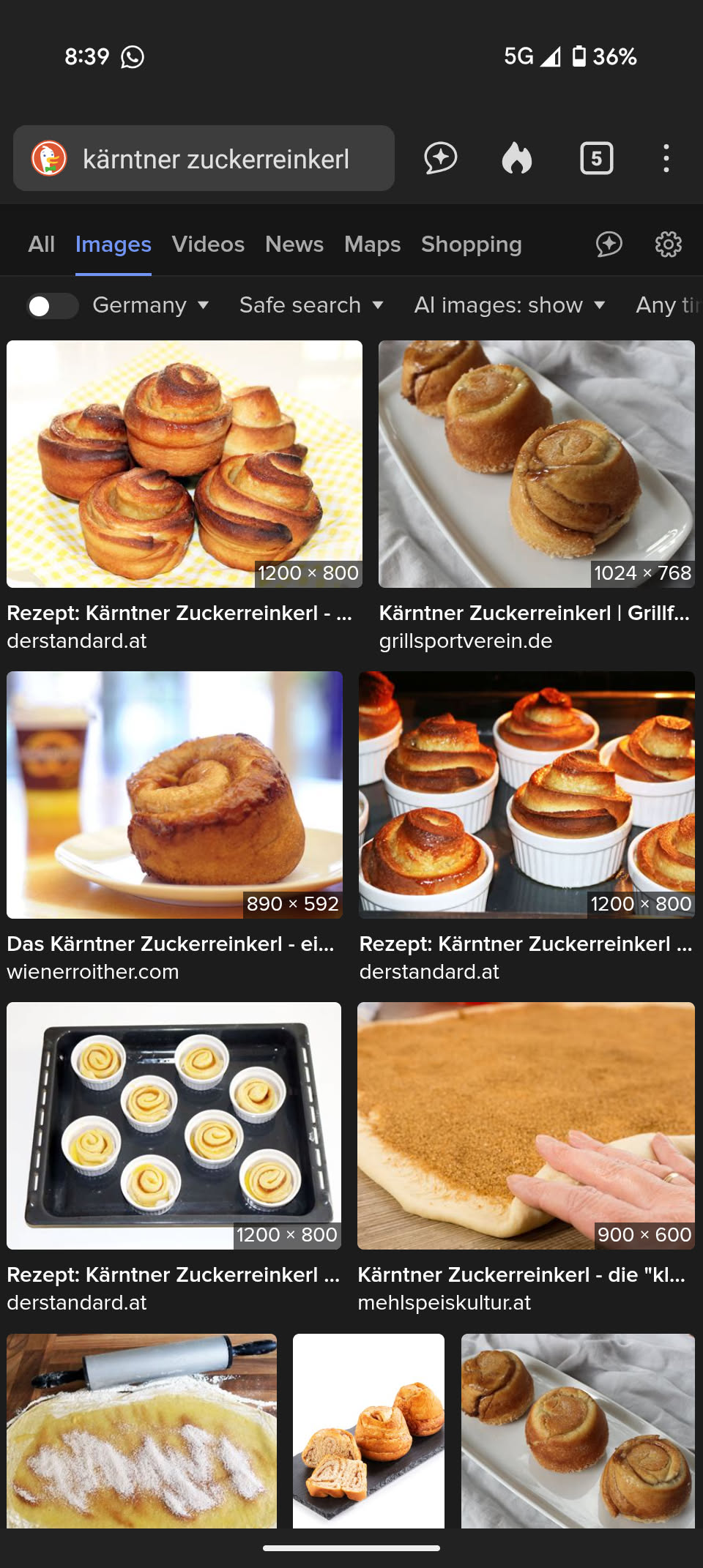Switch to the Videos tab

coord(208,244)
